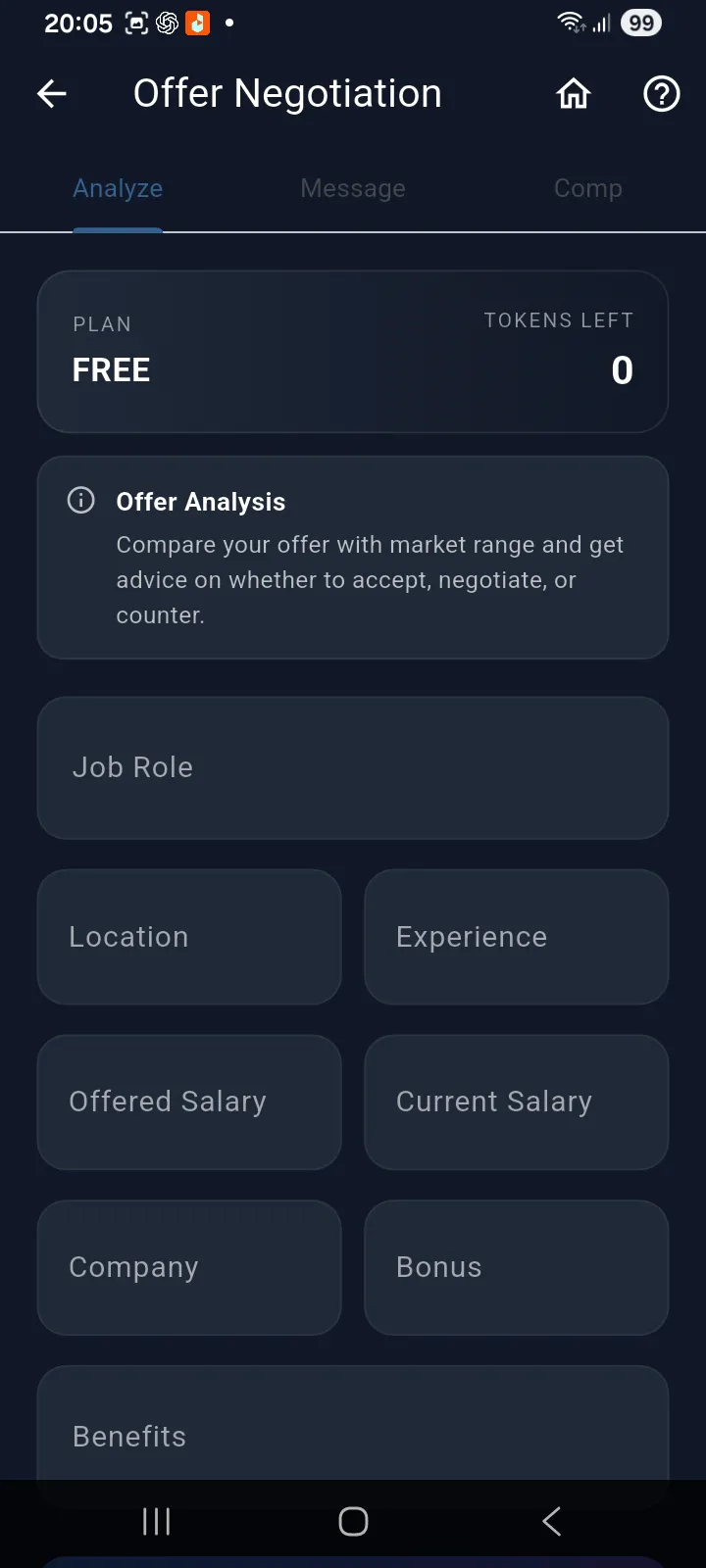Image resolution: width=706 pixels, height=1568 pixels.
Task: Enter the Offered Salary field
Action: point(189,1102)
